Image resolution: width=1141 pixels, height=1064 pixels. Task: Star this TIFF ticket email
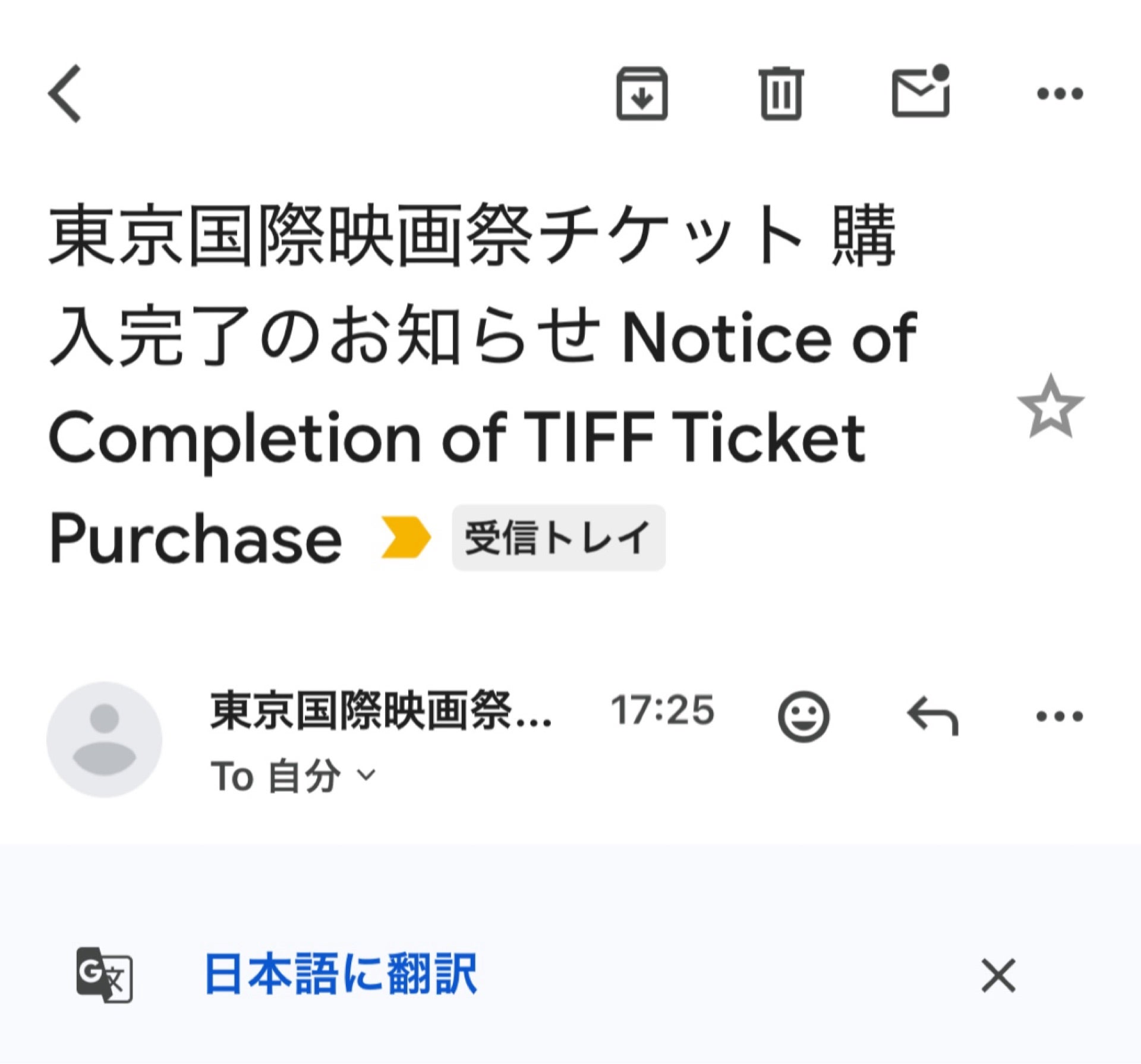point(1050,407)
